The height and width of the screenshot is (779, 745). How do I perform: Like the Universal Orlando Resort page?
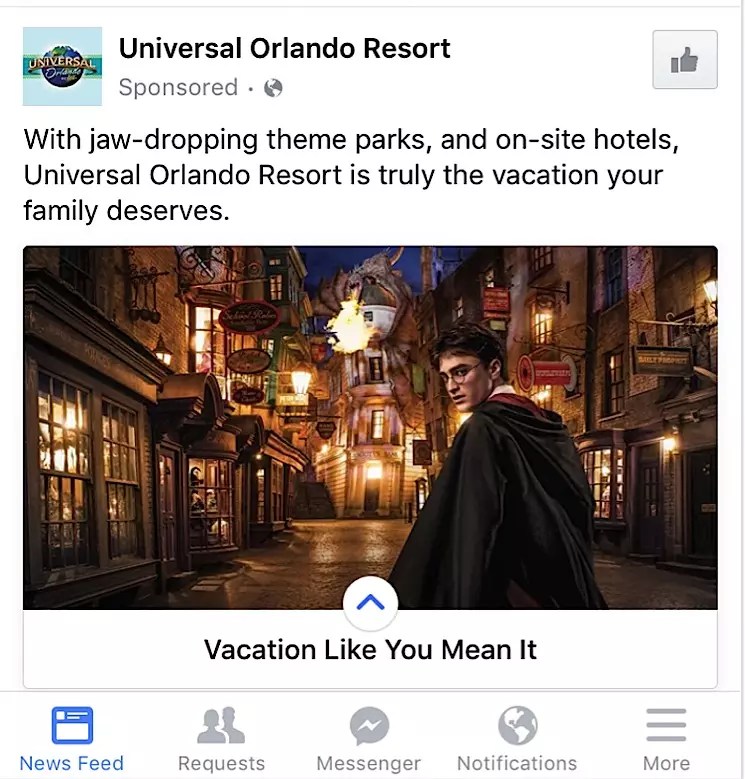click(x=684, y=60)
